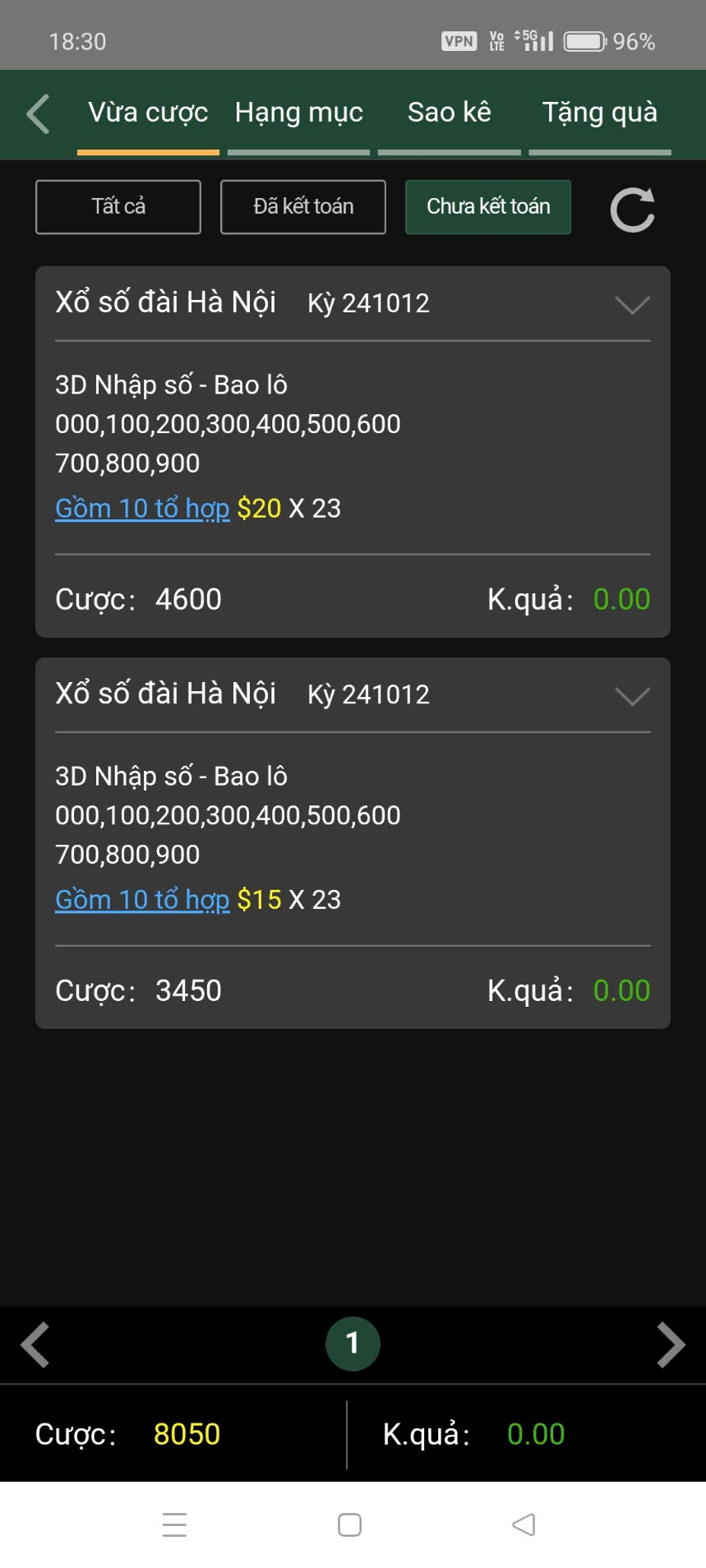
Task: Select the Chưa kết toán filter
Action: 488,206
